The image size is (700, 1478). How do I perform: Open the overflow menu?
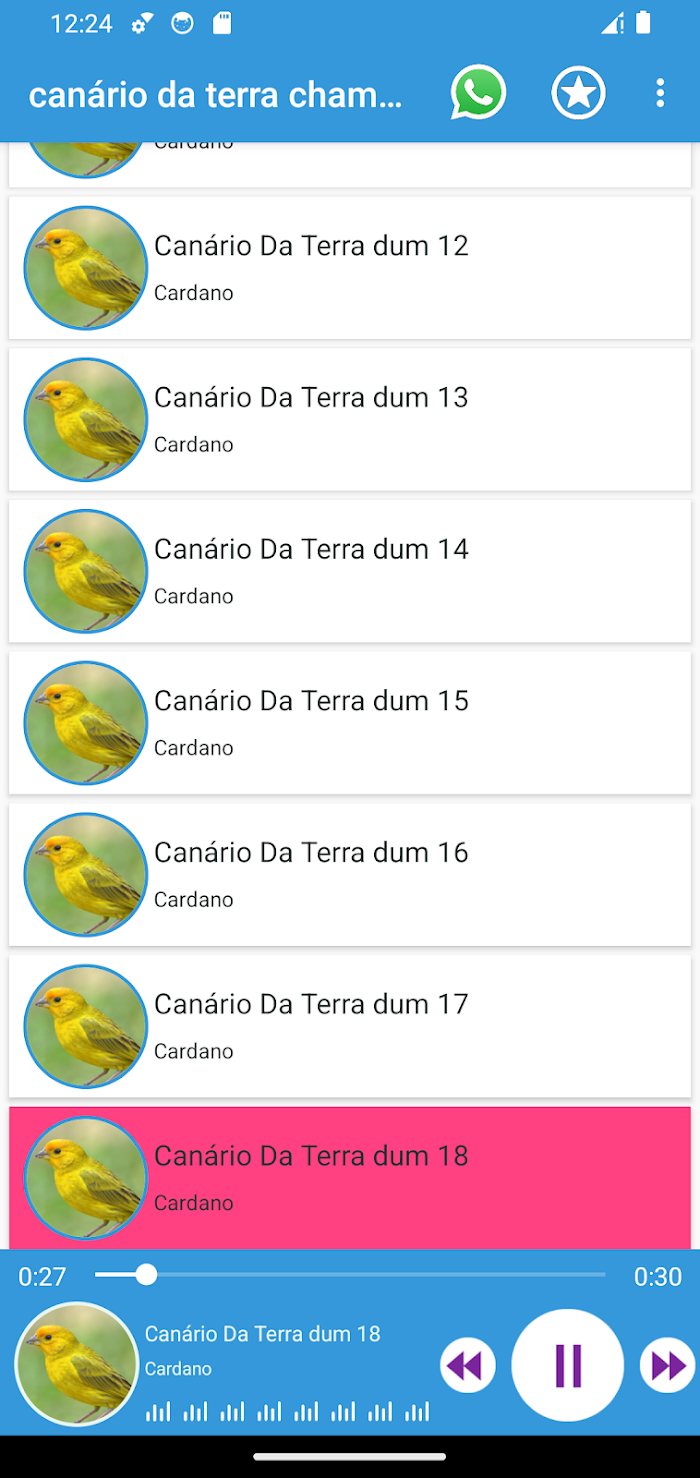660,93
